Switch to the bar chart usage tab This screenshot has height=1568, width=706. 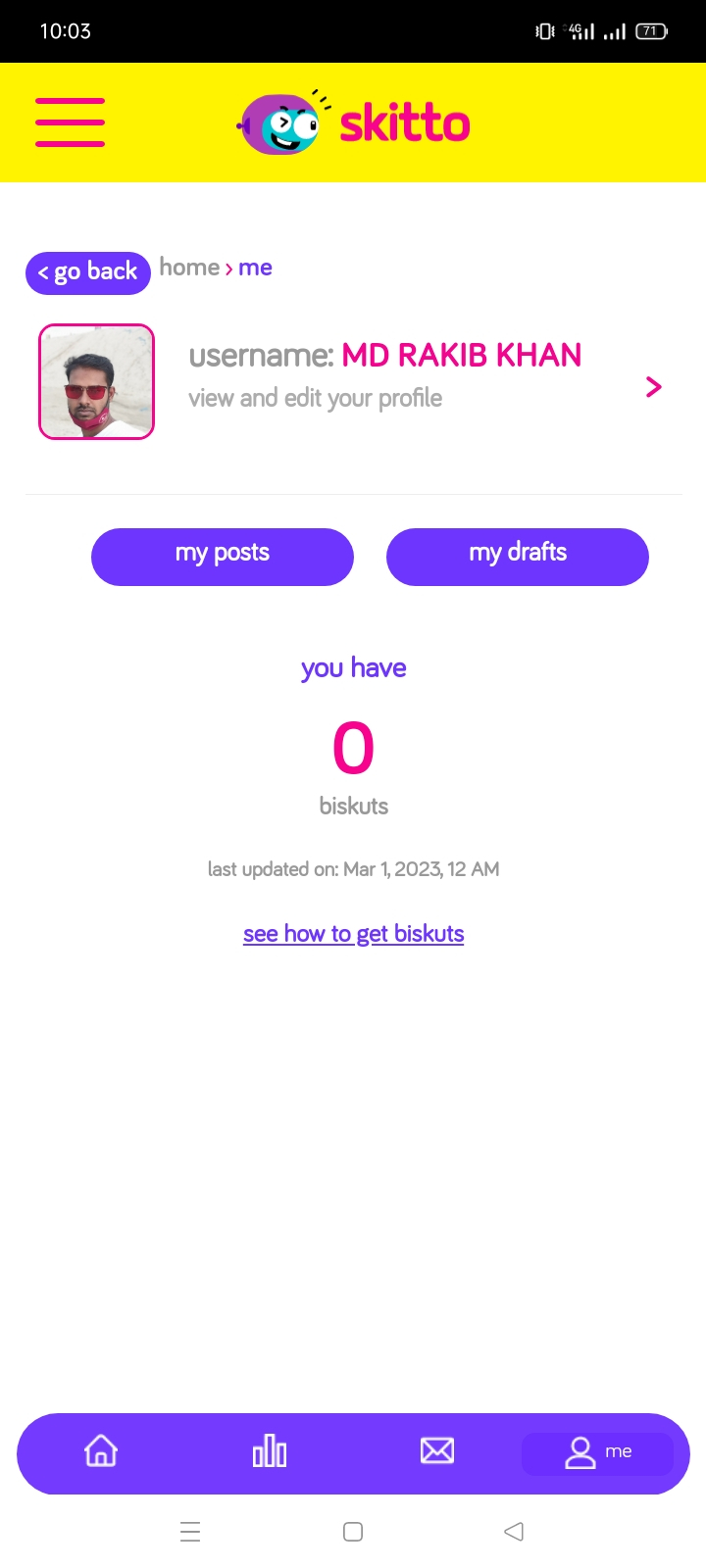(270, 1451)
